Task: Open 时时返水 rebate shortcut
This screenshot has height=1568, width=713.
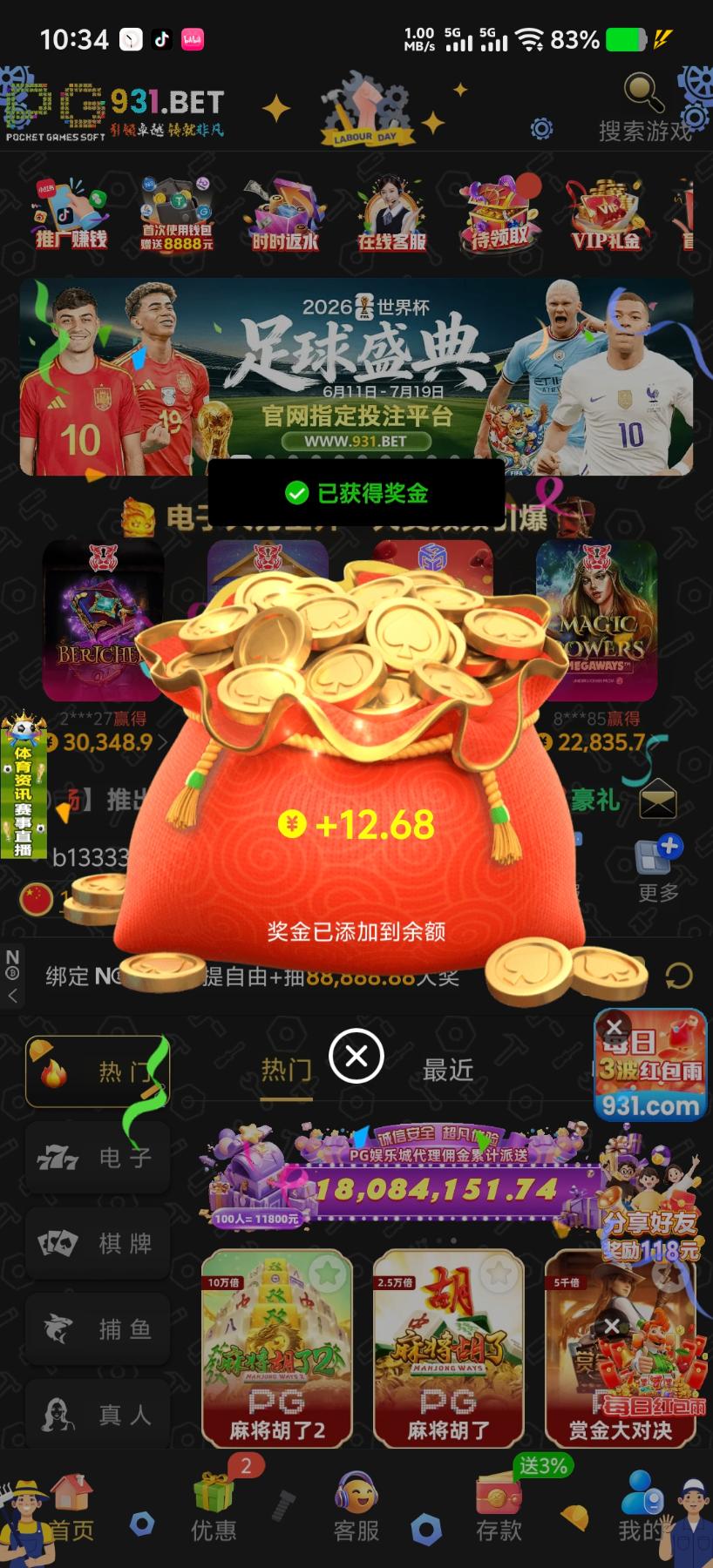Action: pos(284,215)
